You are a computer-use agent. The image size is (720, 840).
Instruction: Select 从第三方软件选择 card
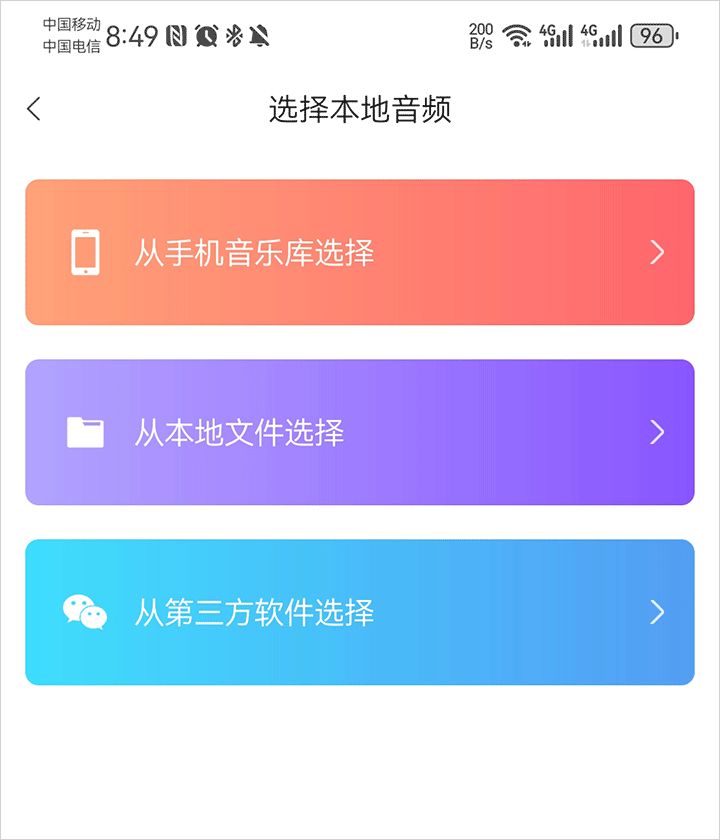(359, 612)
